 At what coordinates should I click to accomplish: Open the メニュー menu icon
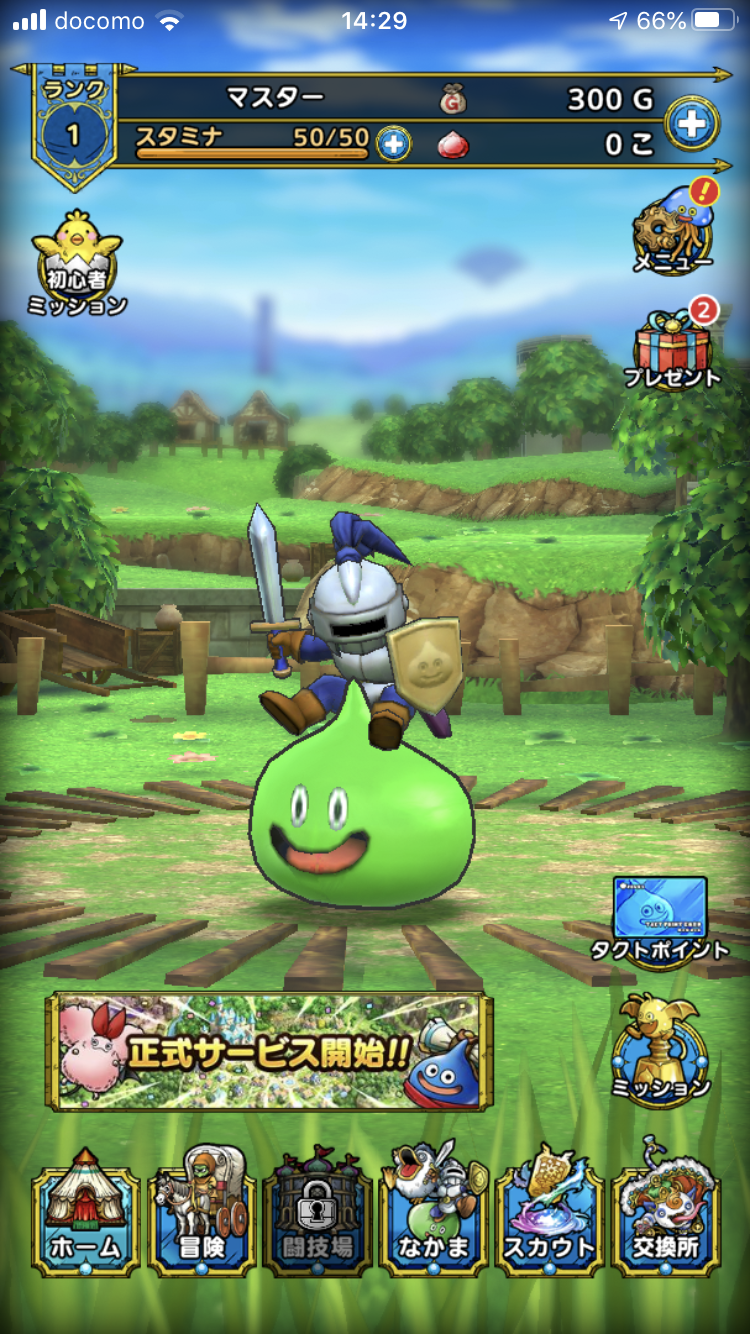[x=672, y=232]
